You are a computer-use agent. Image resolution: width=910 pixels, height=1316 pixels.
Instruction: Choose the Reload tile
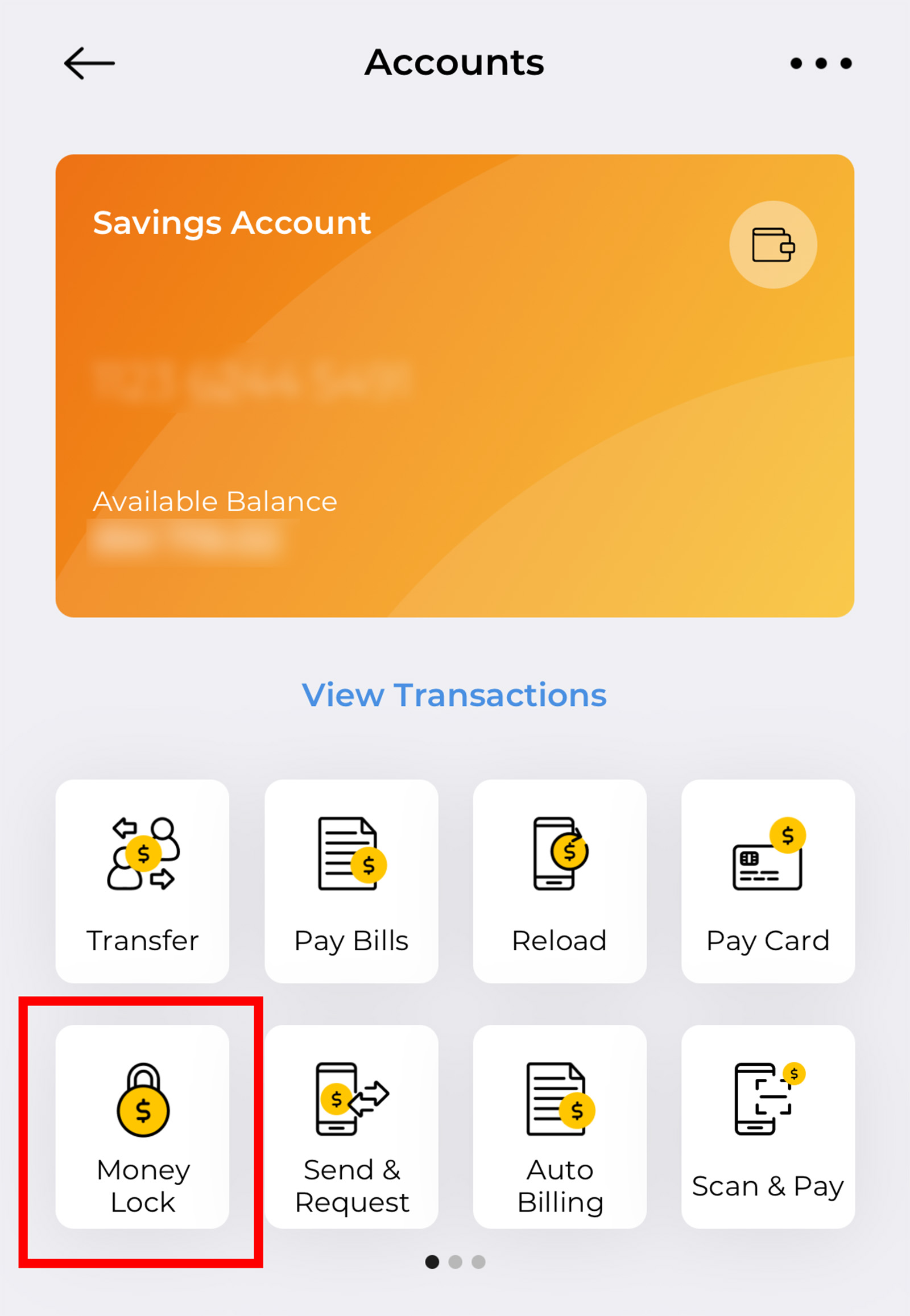pyautogui.click(x=559, y=881)
